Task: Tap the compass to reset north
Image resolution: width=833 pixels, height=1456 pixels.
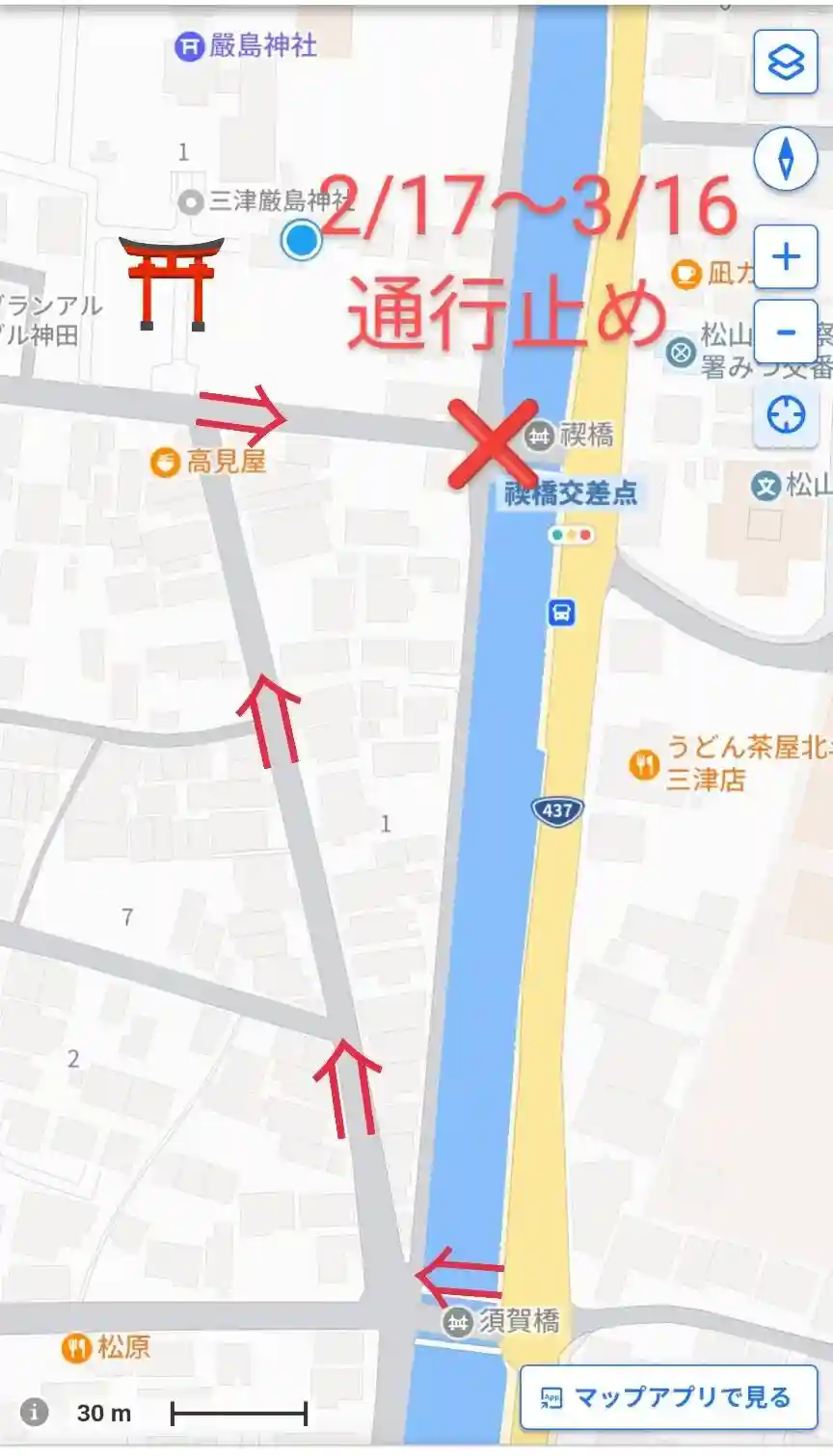Action: [x=785, y=159]
